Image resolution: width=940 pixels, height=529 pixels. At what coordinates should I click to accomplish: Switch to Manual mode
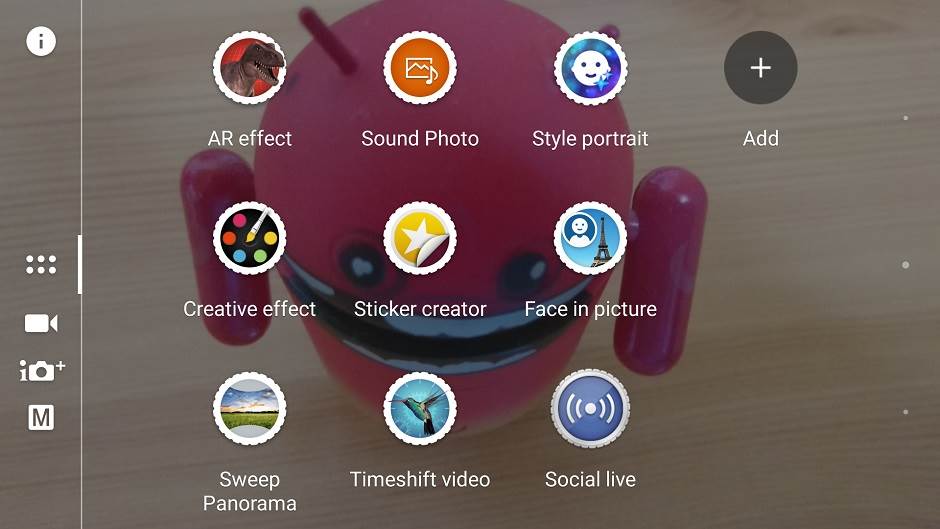[41, 418]
